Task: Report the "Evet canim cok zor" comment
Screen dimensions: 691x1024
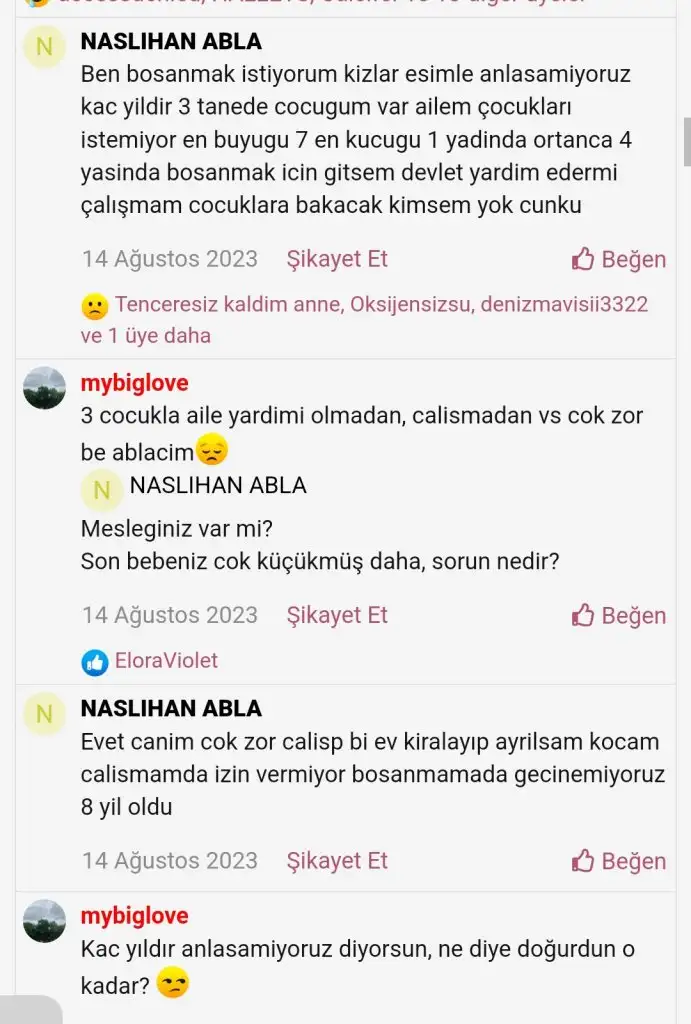Action: (337, 861)
